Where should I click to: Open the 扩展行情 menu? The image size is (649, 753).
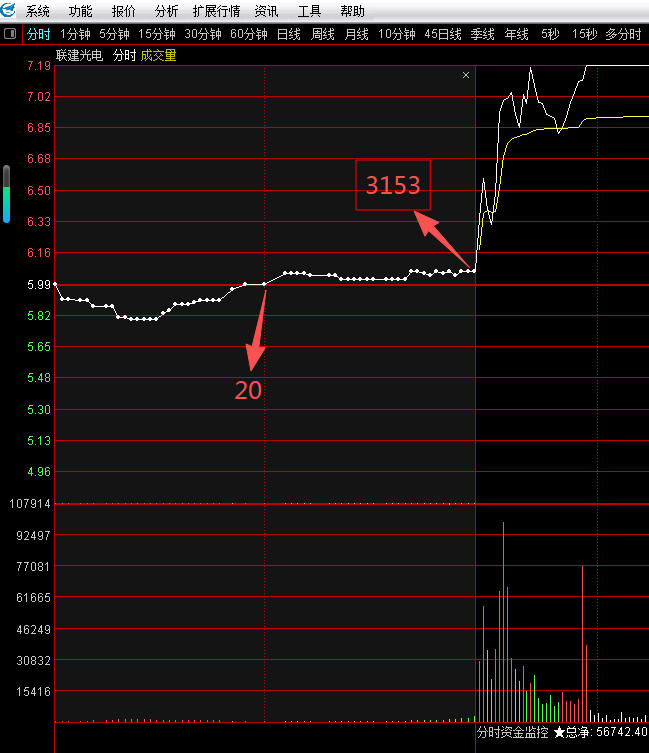tap(216, 12)
